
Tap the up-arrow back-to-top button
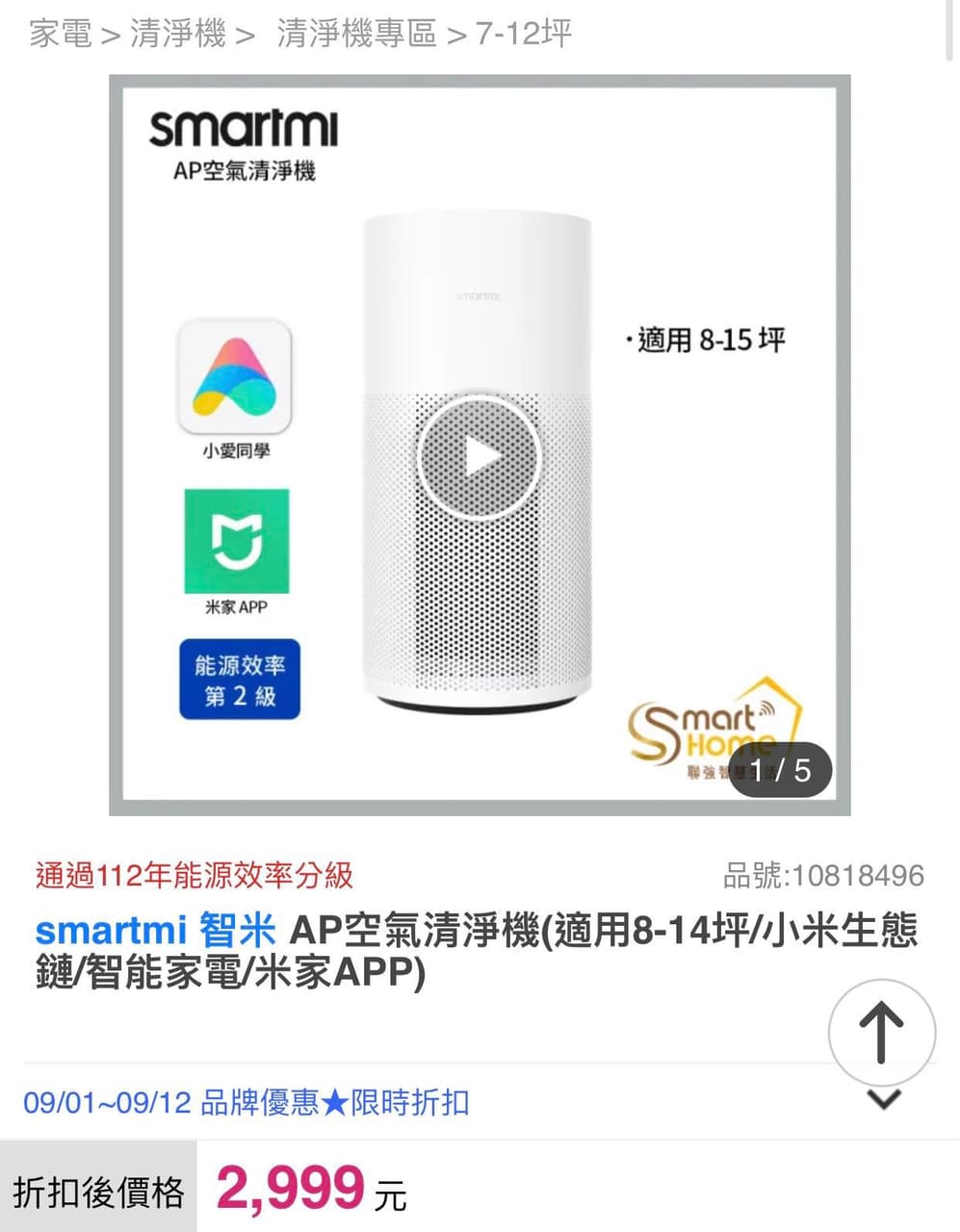click(881, 1032)
